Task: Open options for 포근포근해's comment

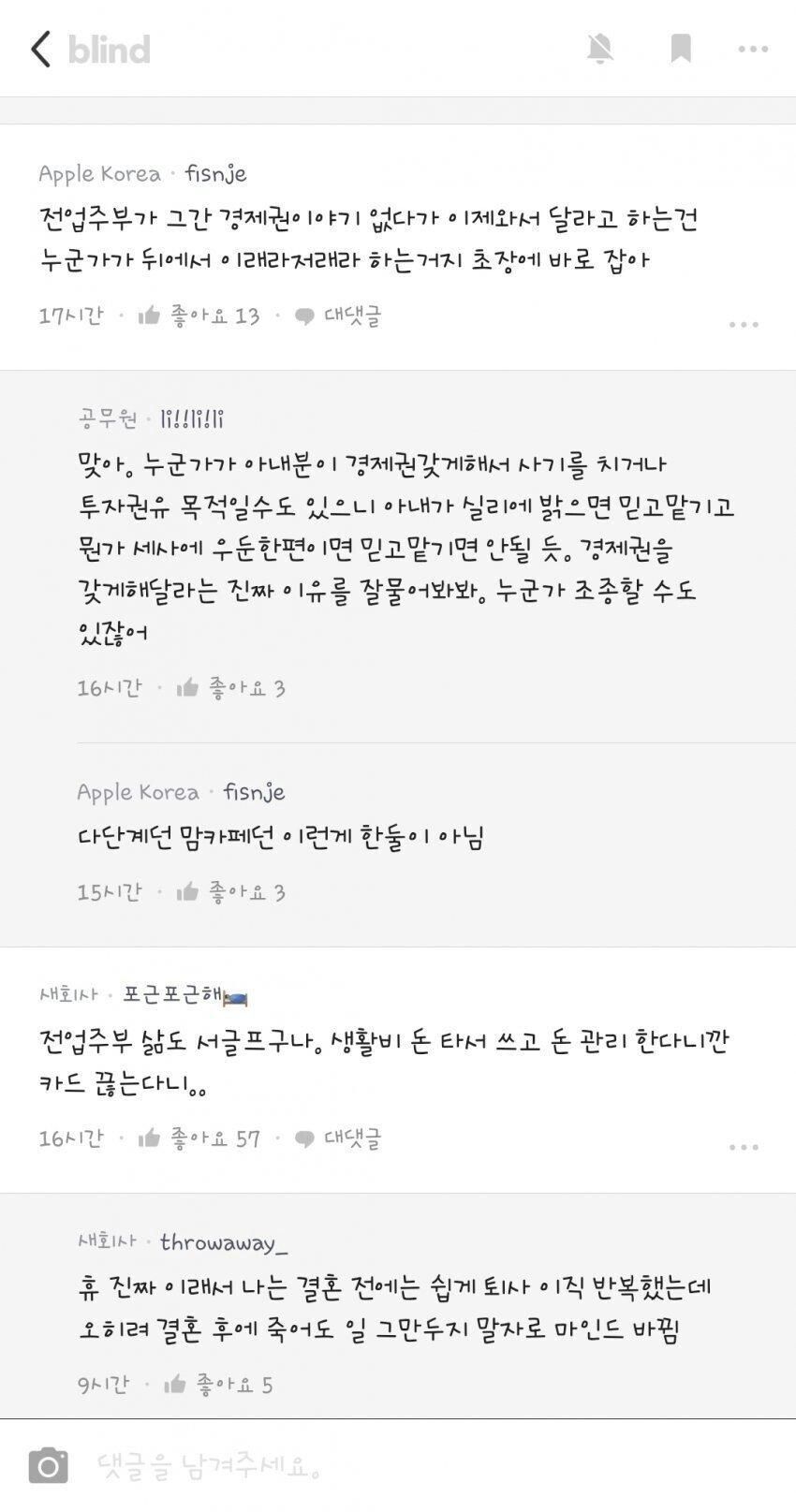Action: tap(744, 1147)
